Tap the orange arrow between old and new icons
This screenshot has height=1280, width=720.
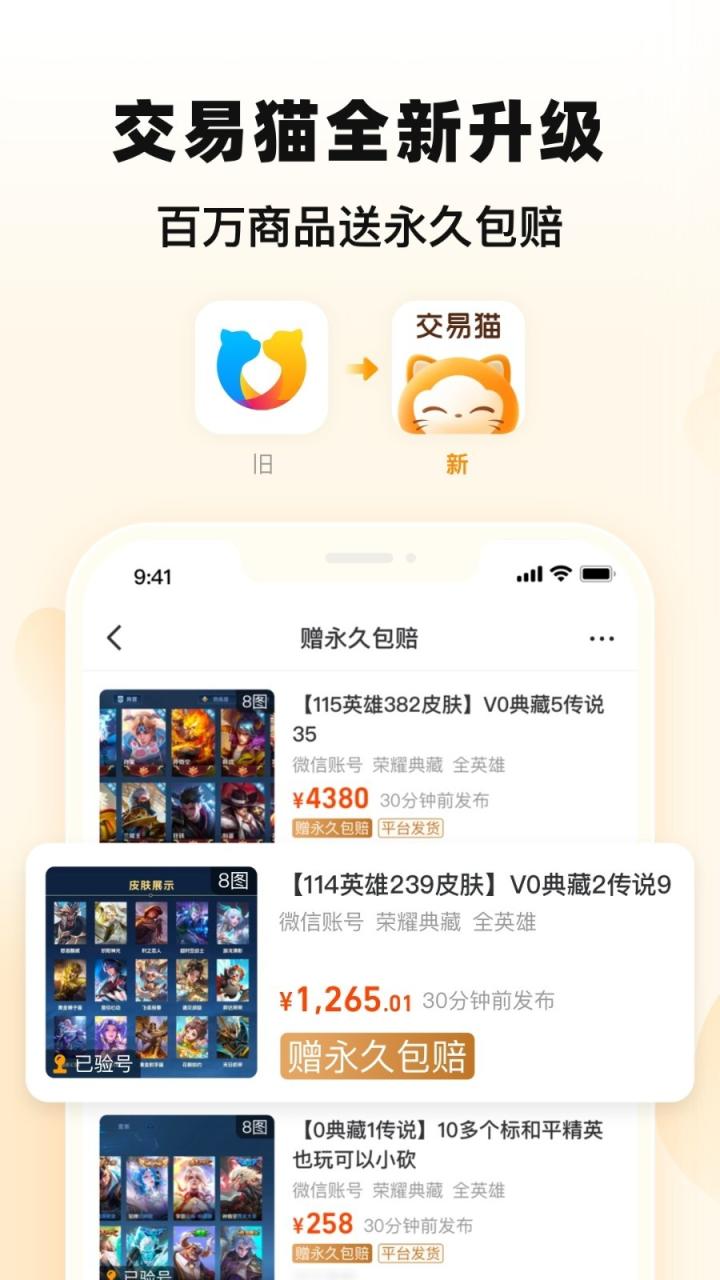pos(362,369)
